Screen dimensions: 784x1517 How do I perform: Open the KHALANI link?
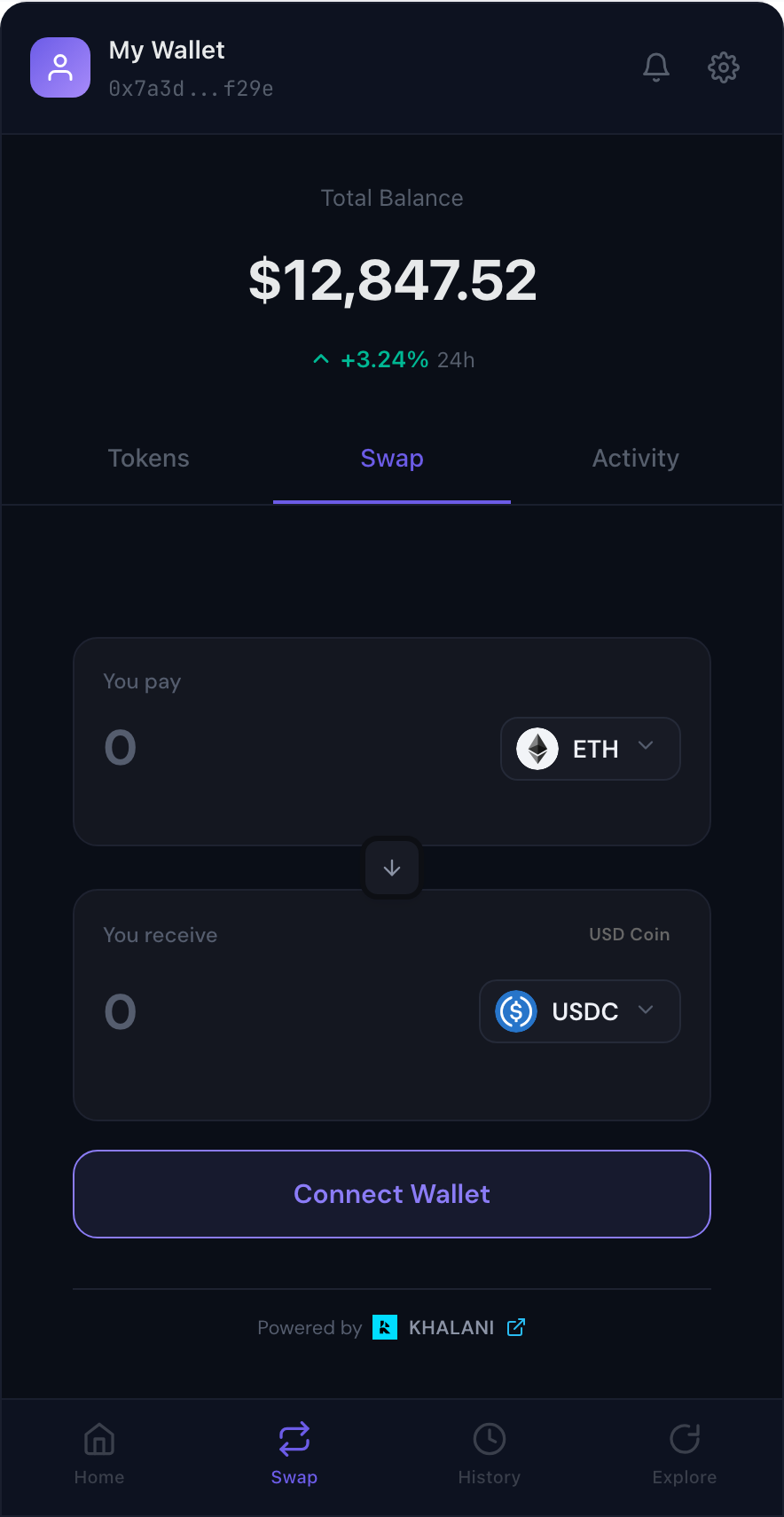[x=452, y=1327]
